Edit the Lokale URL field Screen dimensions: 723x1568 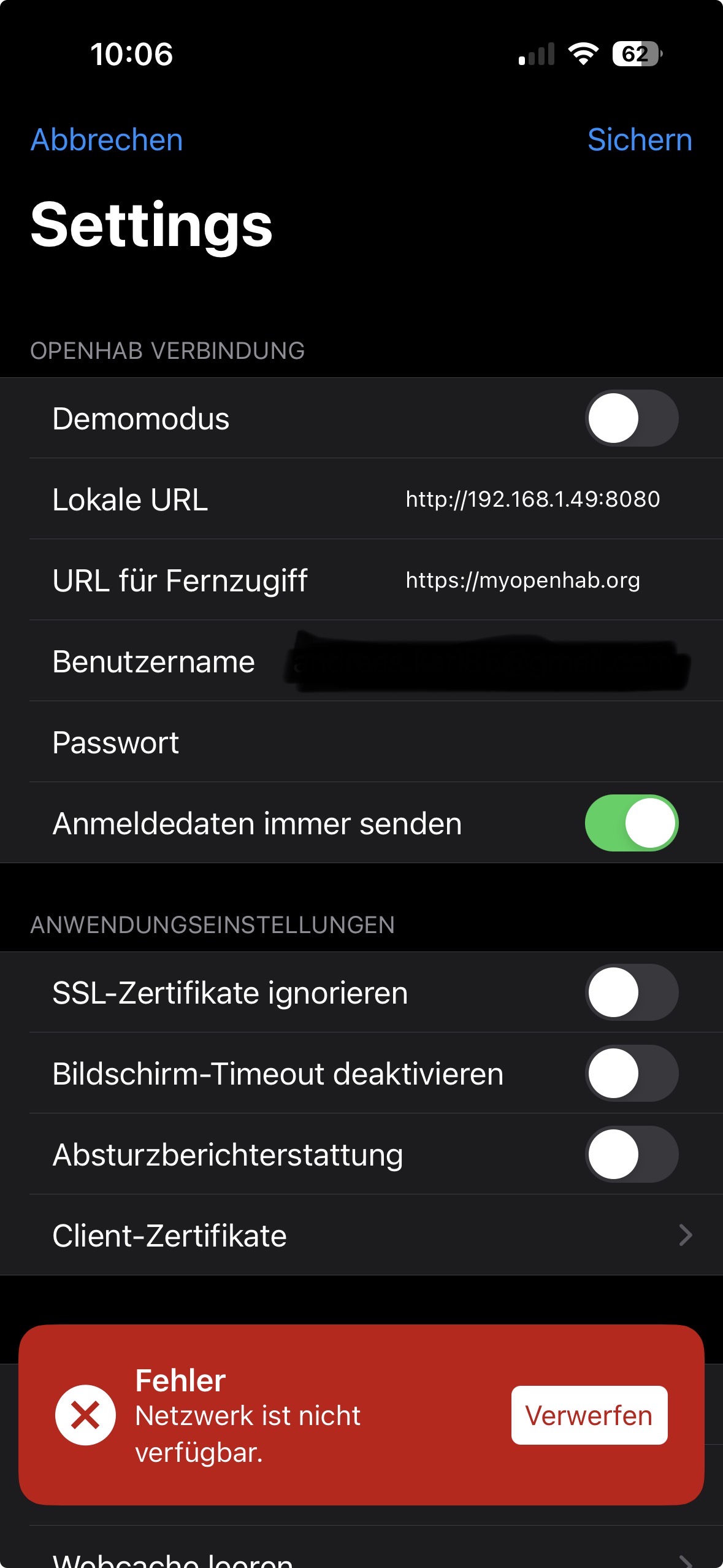532,499
